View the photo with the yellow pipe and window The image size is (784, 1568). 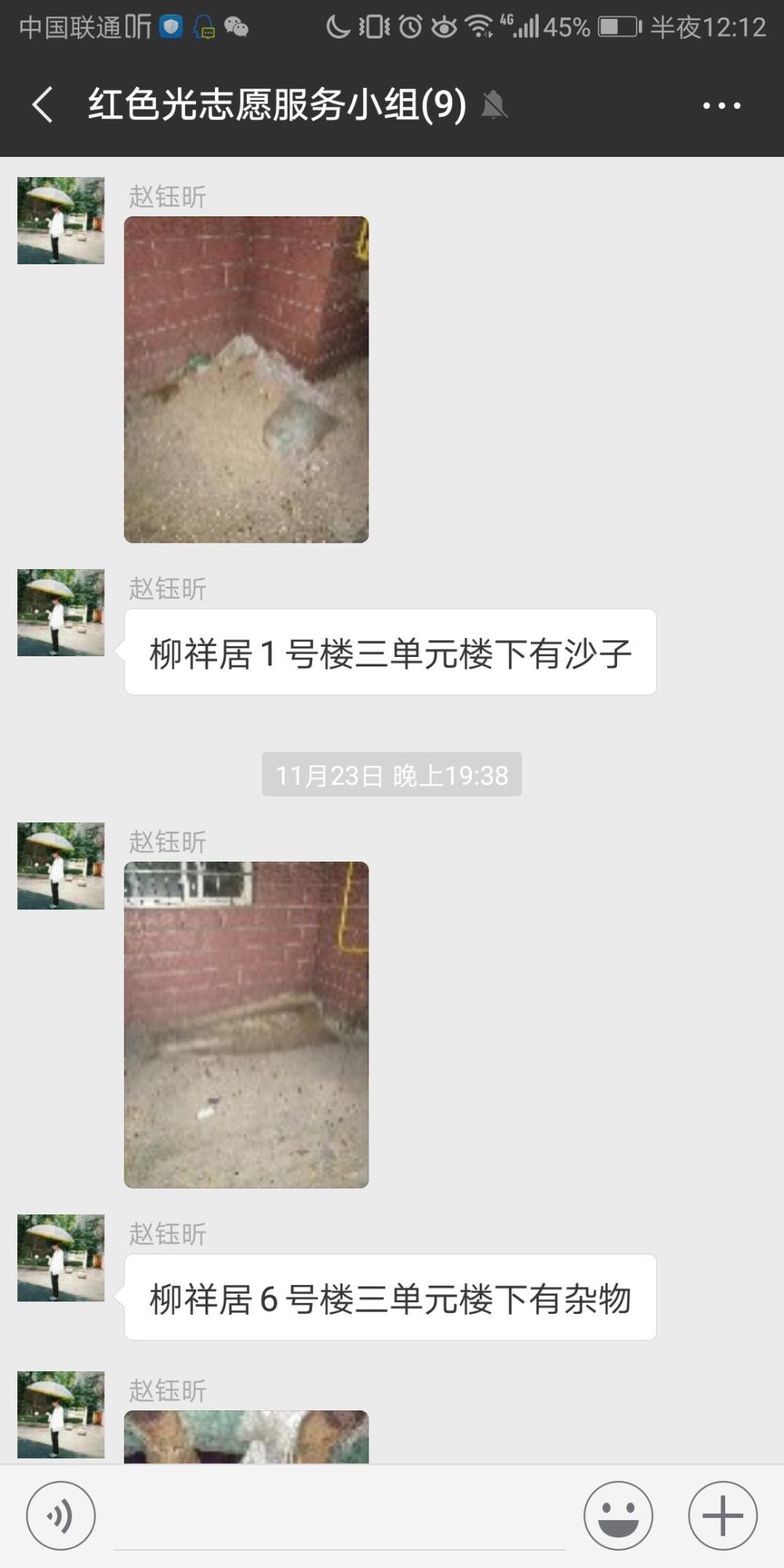[246, 1025]
